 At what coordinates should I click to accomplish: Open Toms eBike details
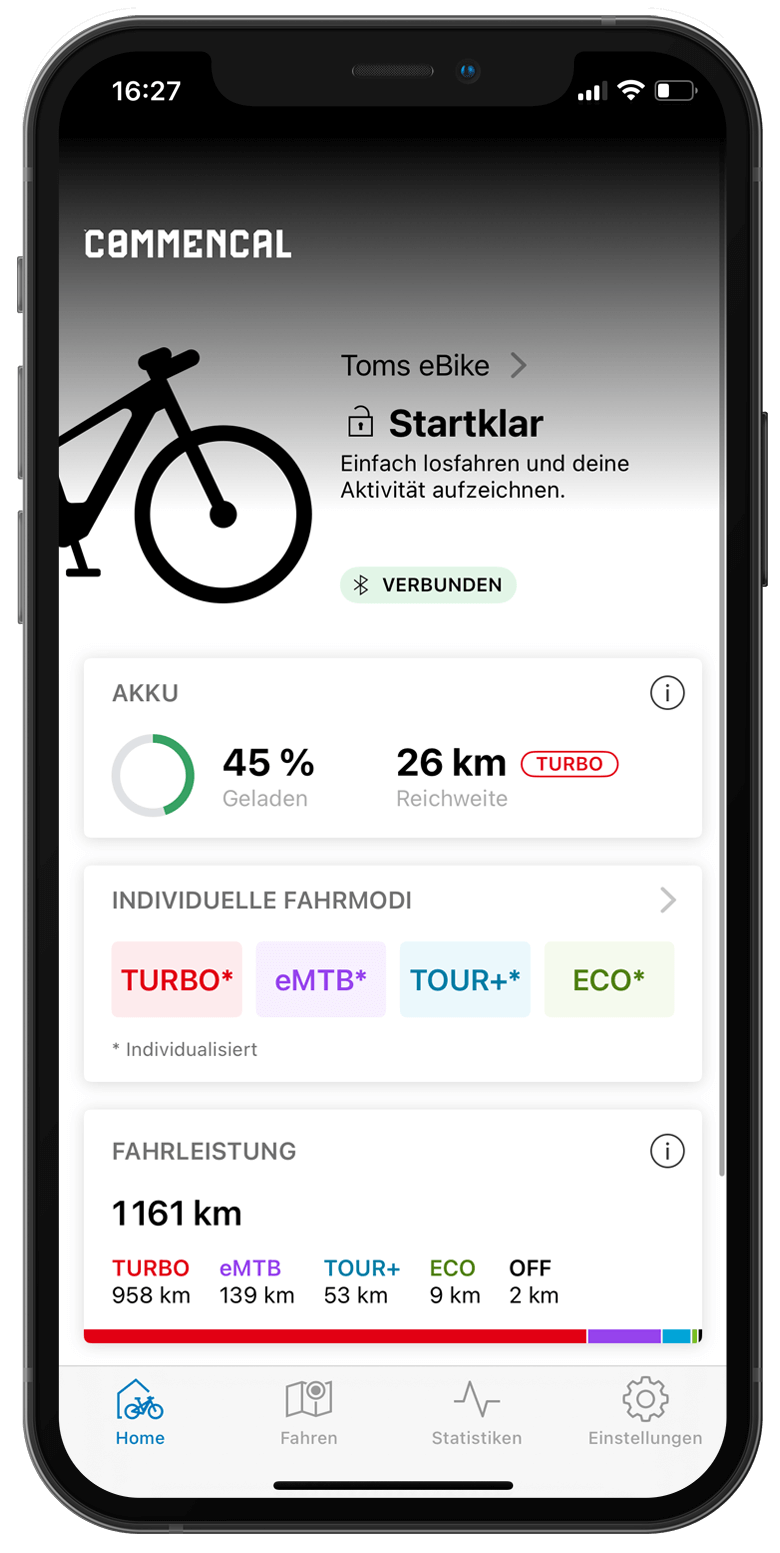434,366
